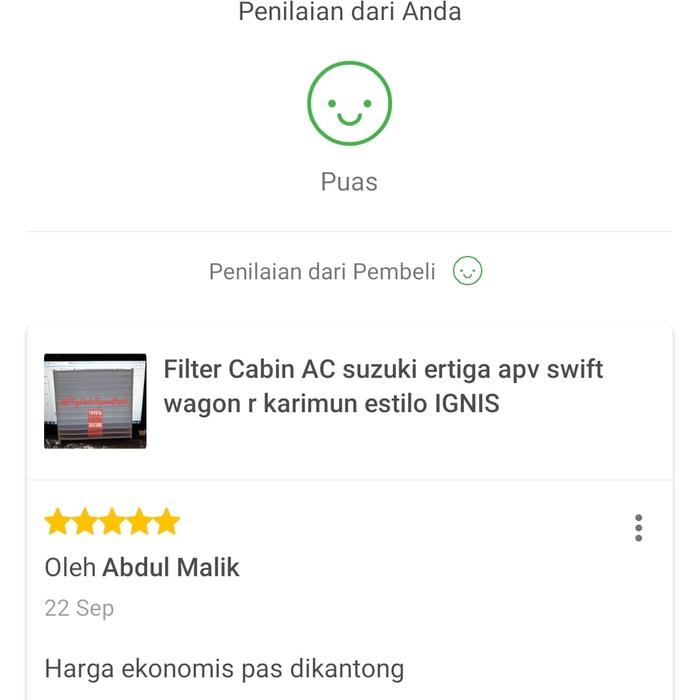Image resolution: width=700 pixels, height=700 pixels.
Task: Open the overflow menu on Abdul Malik's review
Action: [x=638, y=528]
